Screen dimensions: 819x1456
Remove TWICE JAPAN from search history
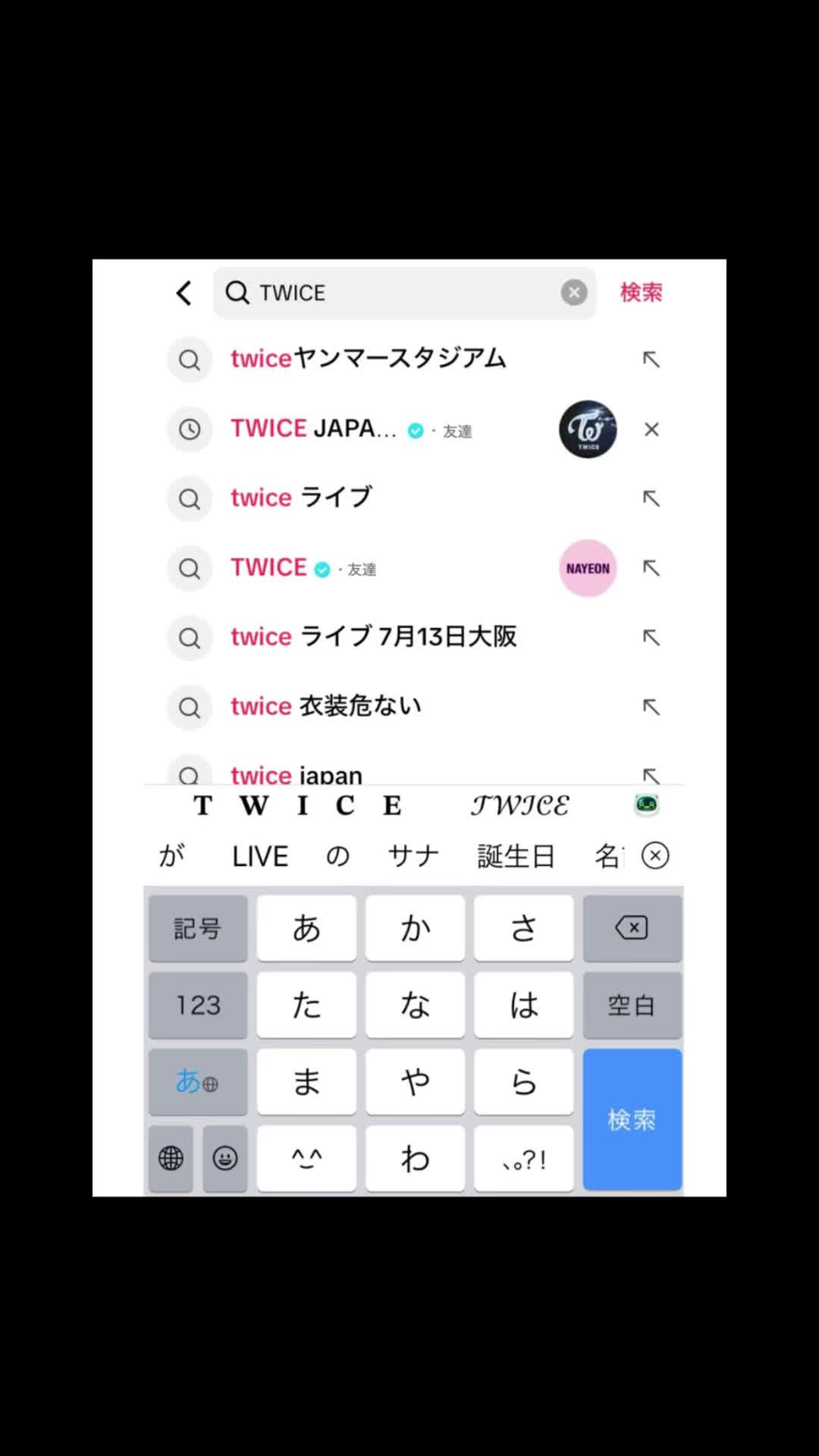pyautogui.click(x=651, y=429)
